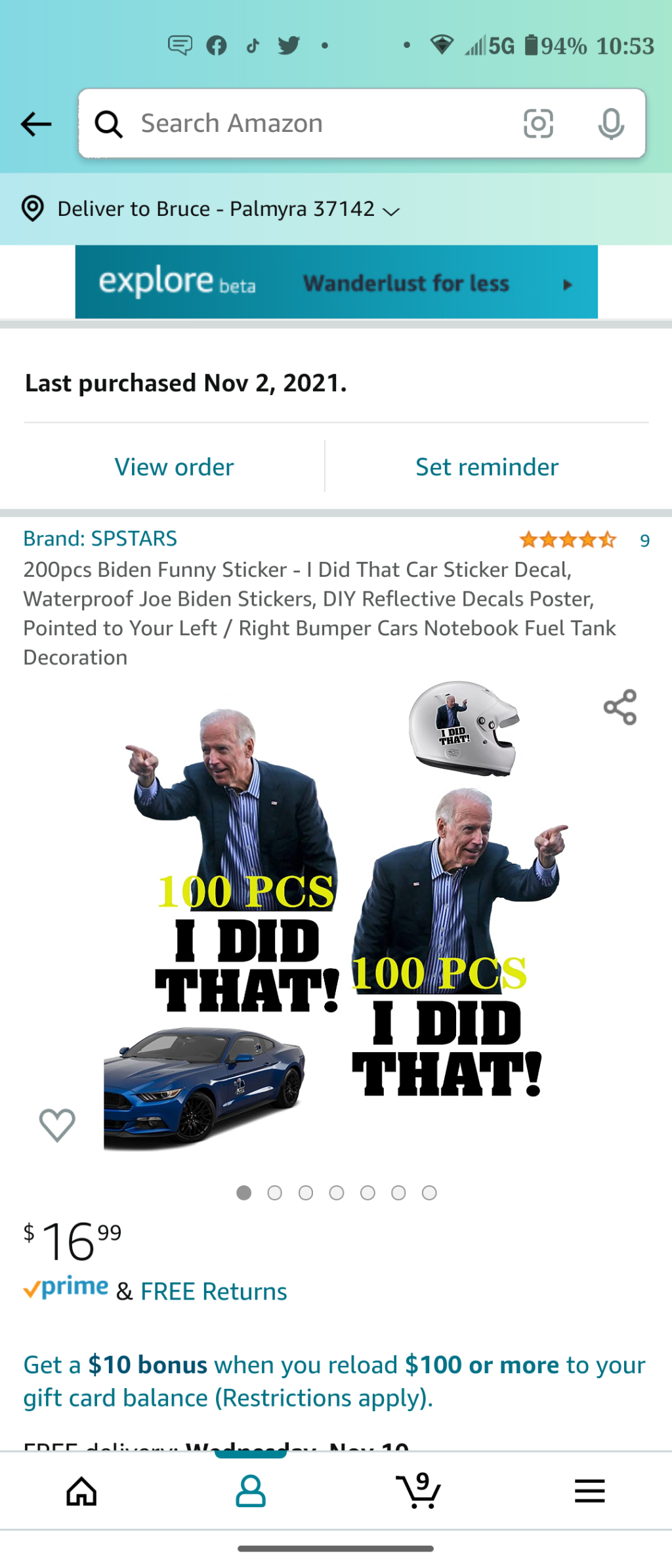The image size is (672, 1568).
Task: Open the cart with 9 items
Action: [x=419, y=1491]
